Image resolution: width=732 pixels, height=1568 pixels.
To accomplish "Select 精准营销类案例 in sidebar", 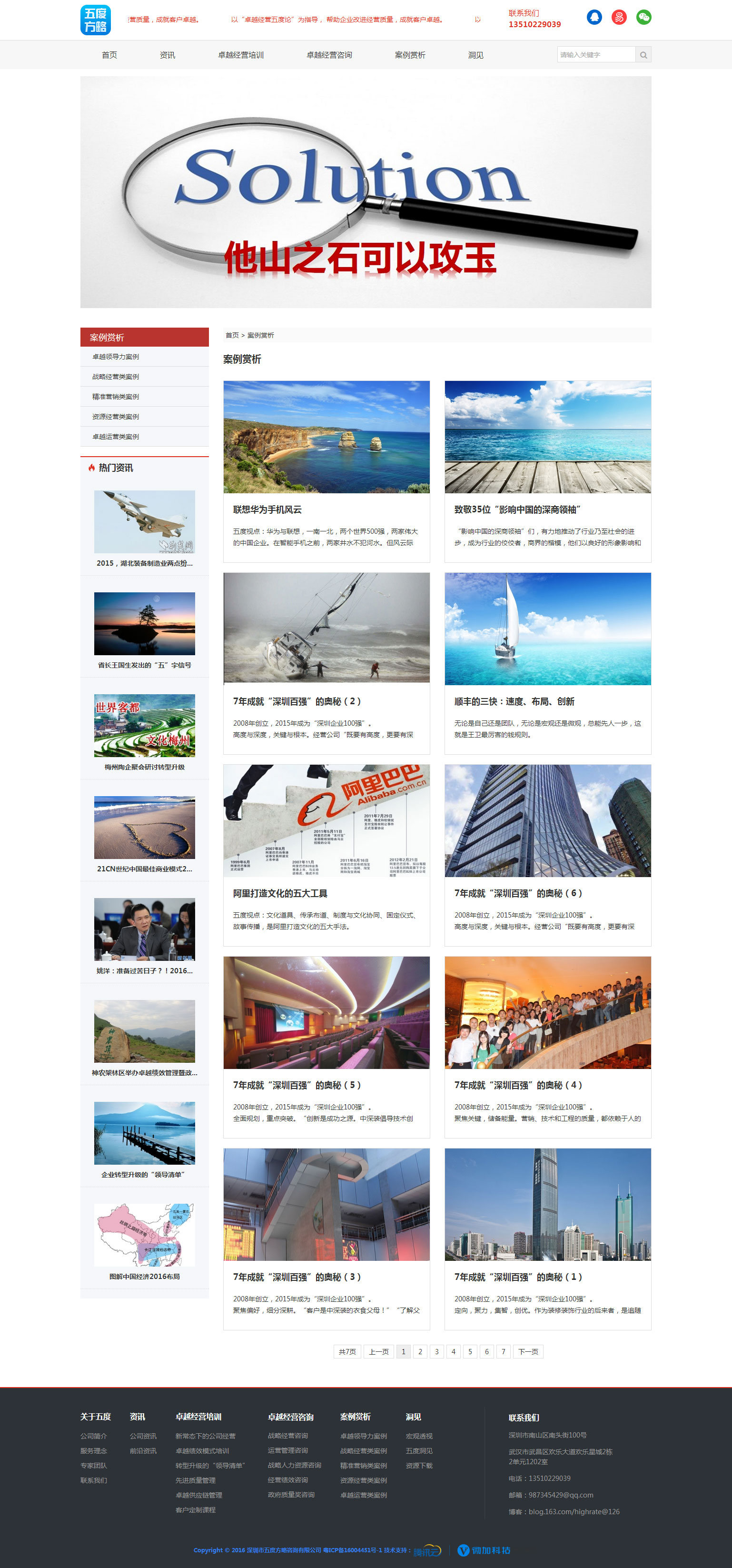I will pyautogui.click(x=116, y=397).
